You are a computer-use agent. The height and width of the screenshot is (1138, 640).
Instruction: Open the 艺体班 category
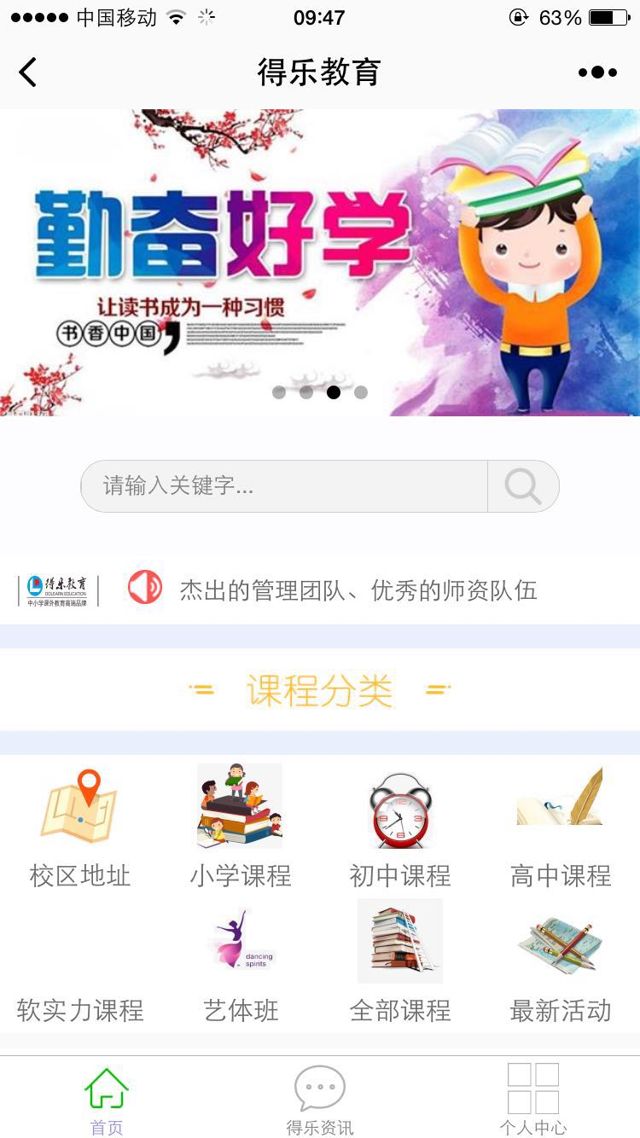(240, 963)
